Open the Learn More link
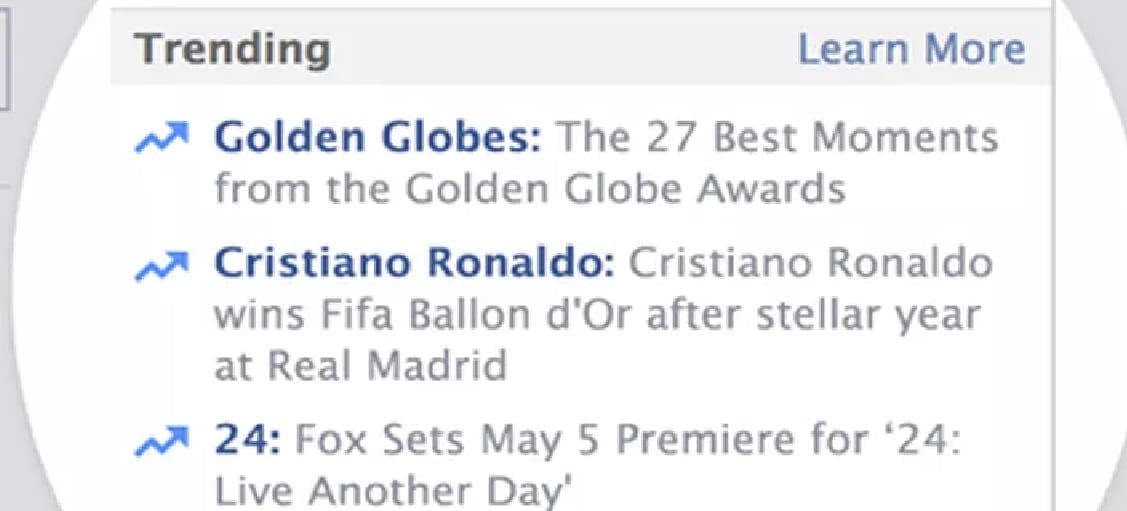The height and width of the screenshot is (511, 1127). pos(911,48)
